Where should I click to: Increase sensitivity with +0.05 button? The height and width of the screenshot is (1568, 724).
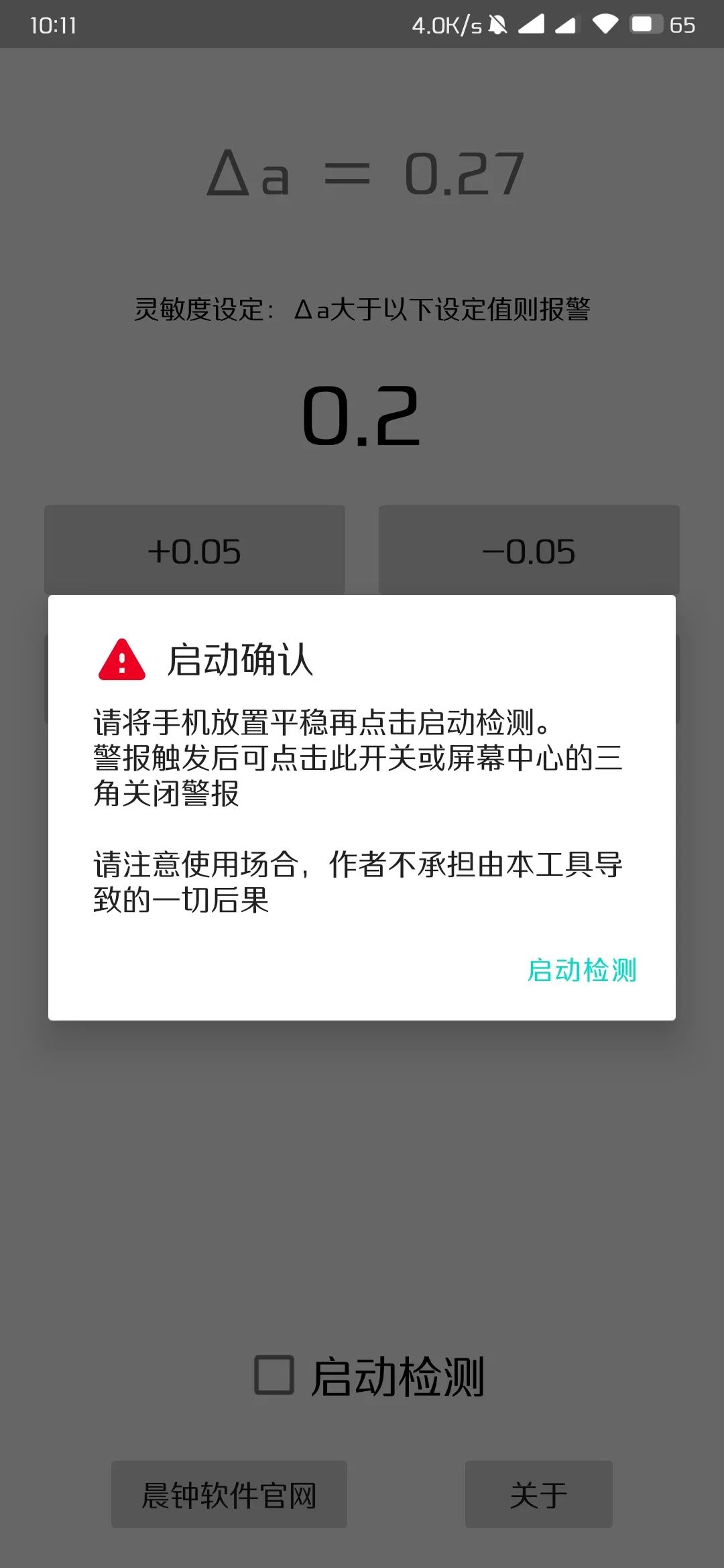(x=194, y=550)
